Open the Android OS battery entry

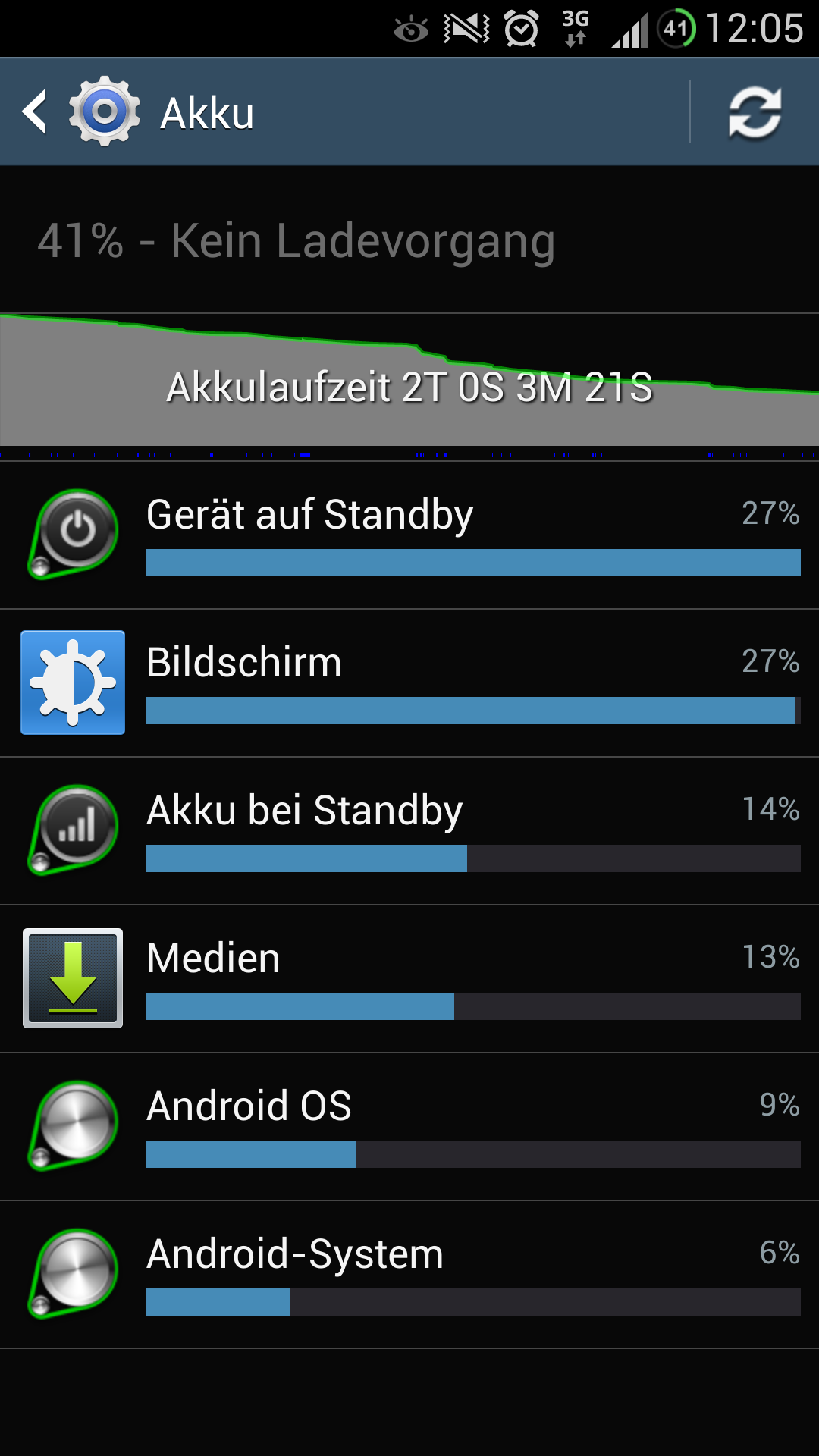[x=409, y=1127]
